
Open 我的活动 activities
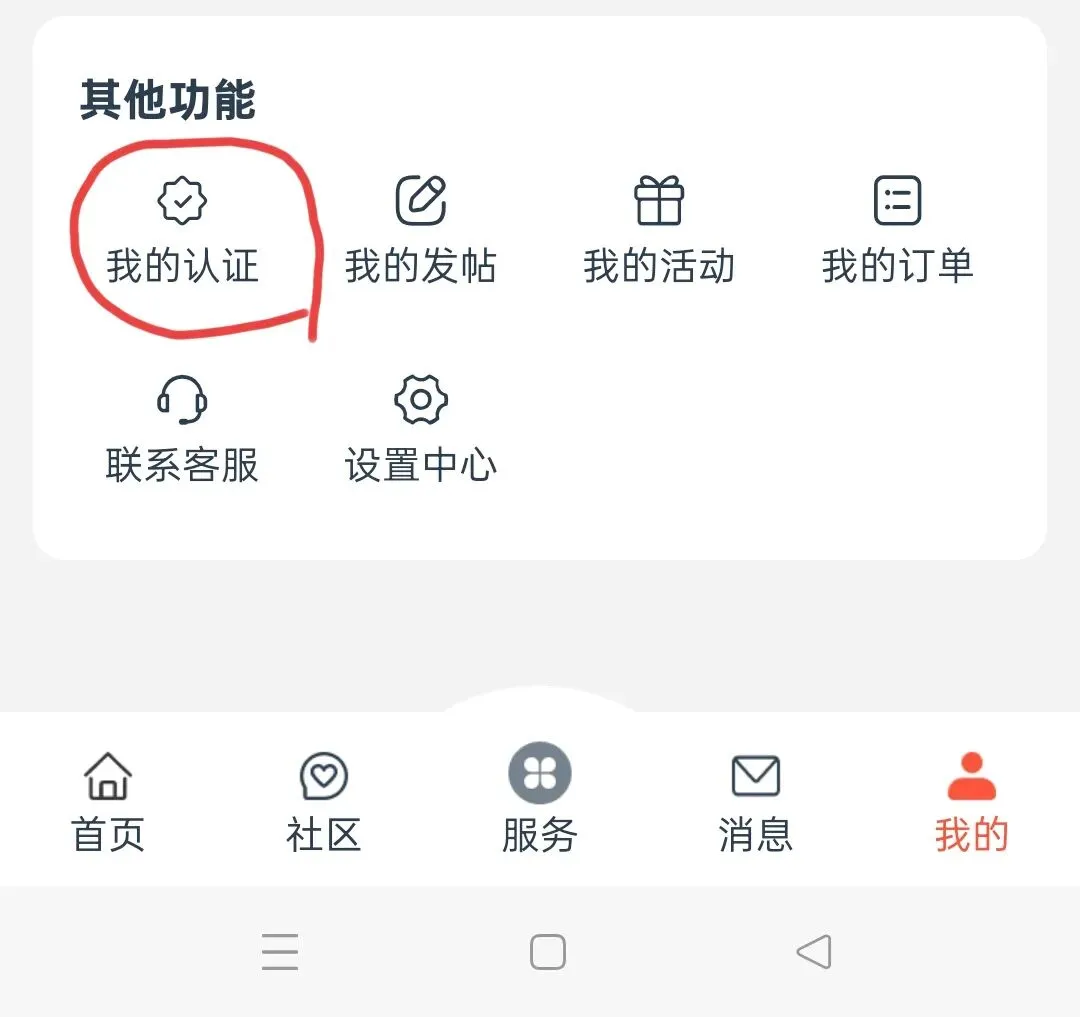tap(659, 230)
